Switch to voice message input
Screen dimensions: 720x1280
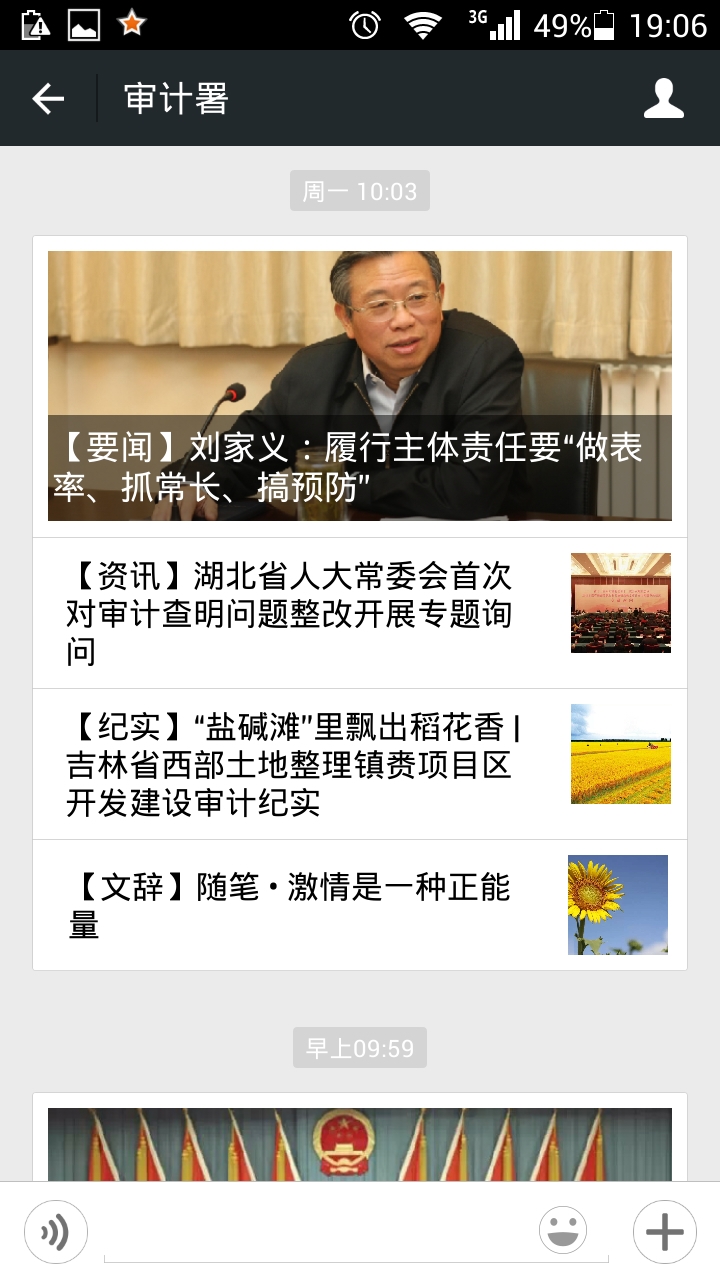tap(56, 1232)
